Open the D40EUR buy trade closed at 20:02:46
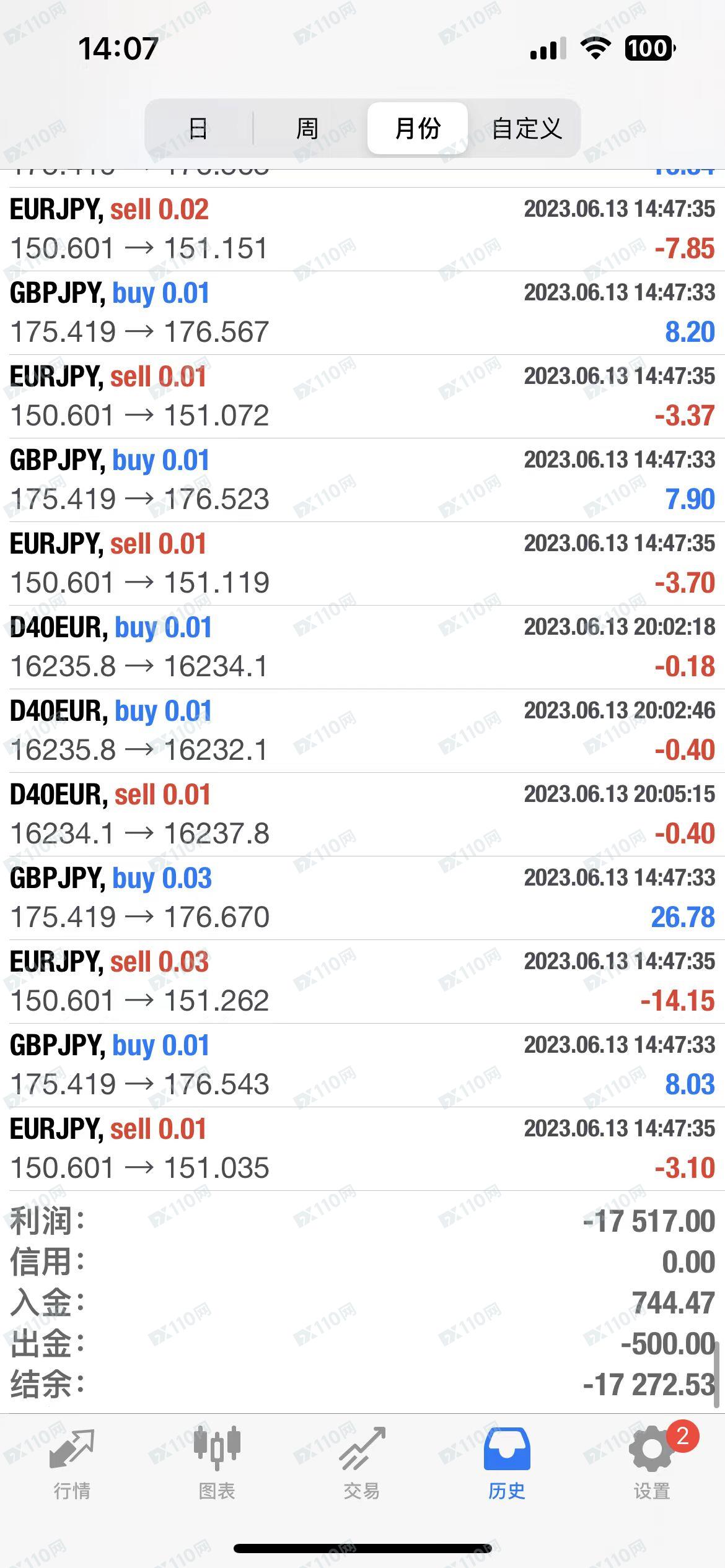The width and height of the screenshot is (725, 1568). pos(362,731)
